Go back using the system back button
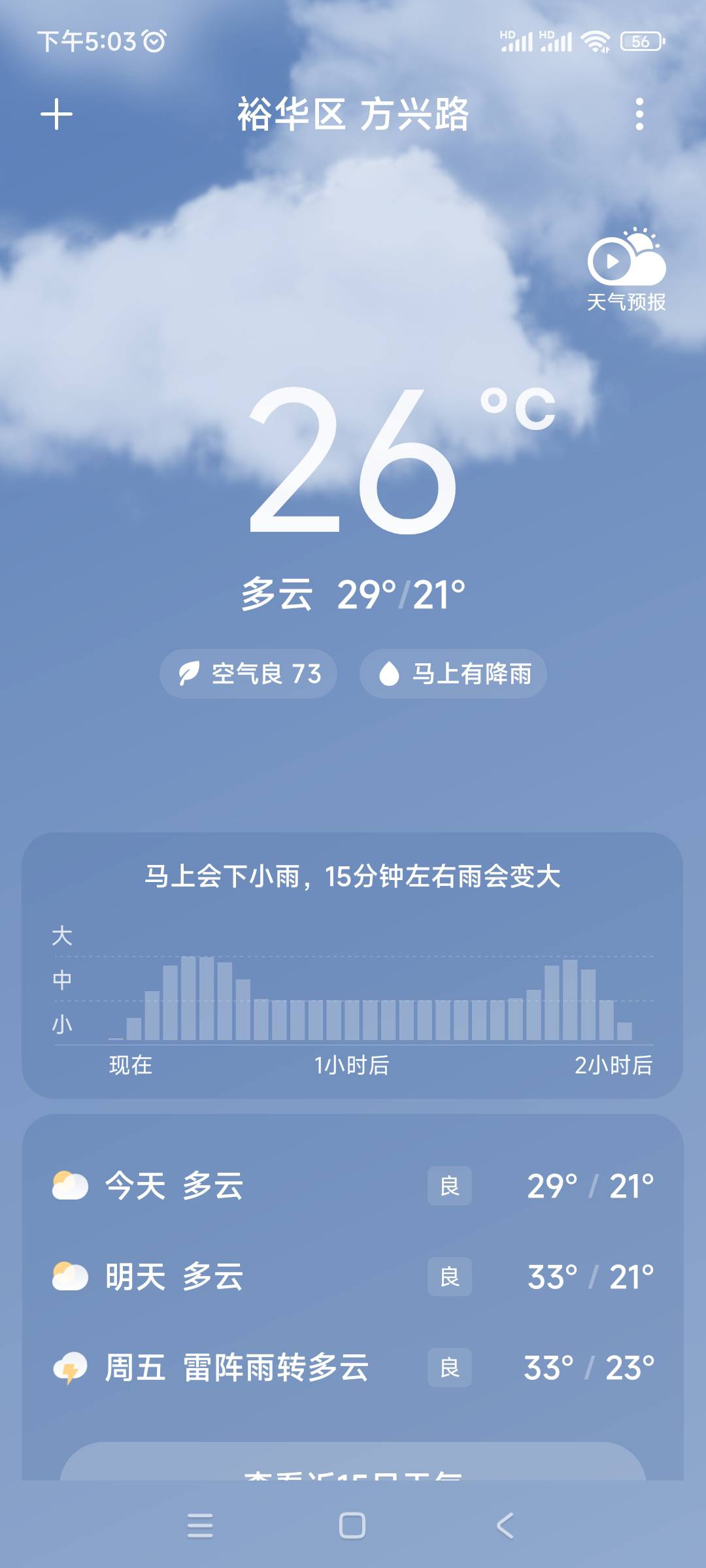This screenshot has width=706, height=1568. [x=505, y=1526]
